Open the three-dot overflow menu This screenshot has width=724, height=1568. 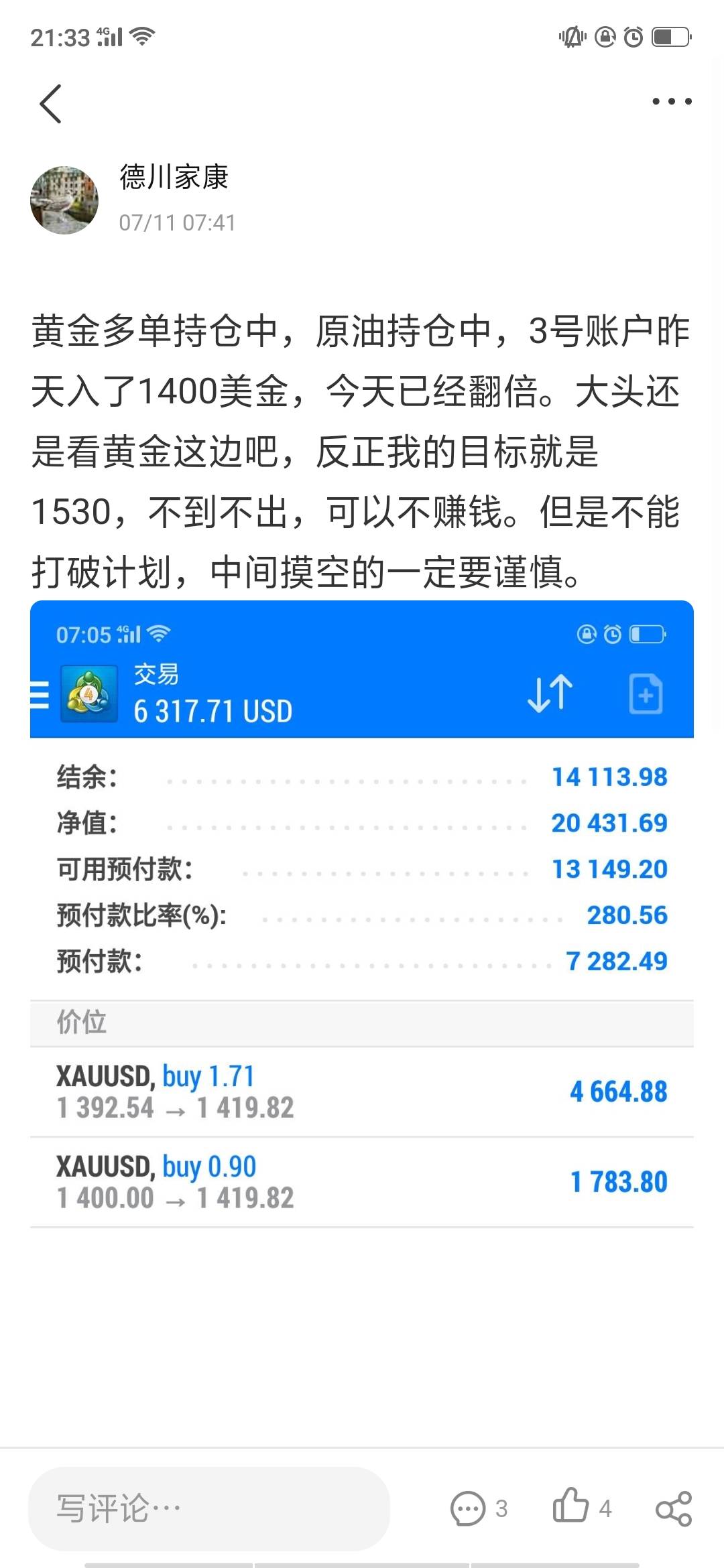coord(672,102)
